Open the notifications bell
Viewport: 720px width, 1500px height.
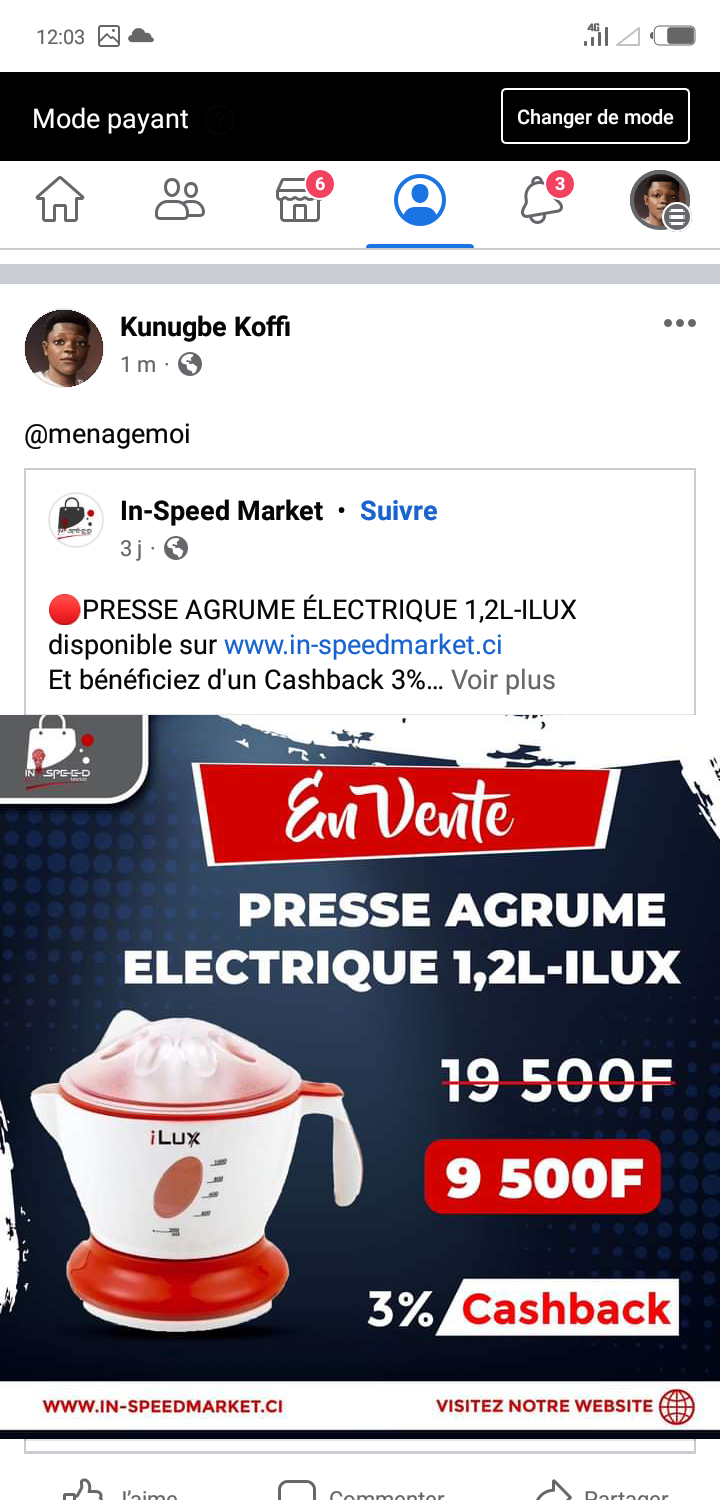click(543, 198)
